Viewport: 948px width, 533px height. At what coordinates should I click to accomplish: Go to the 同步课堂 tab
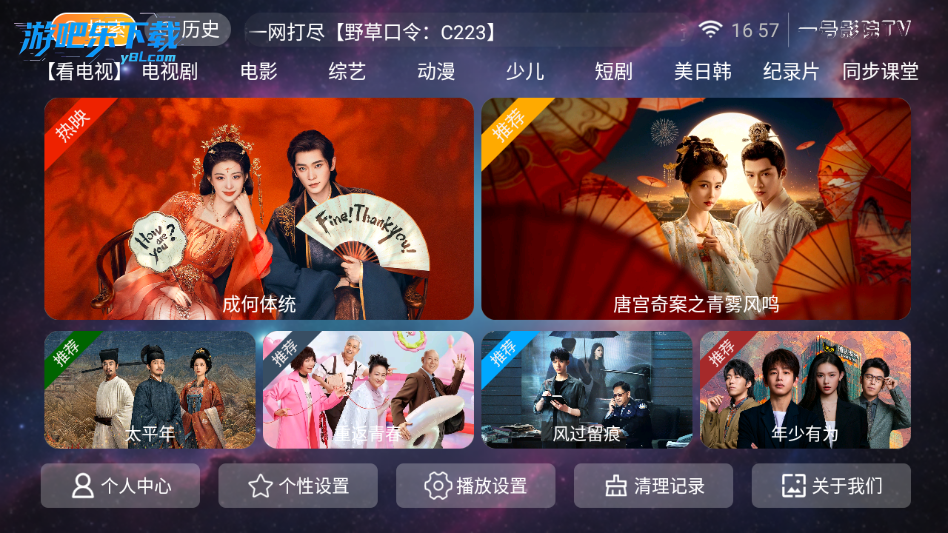point(880,72)
